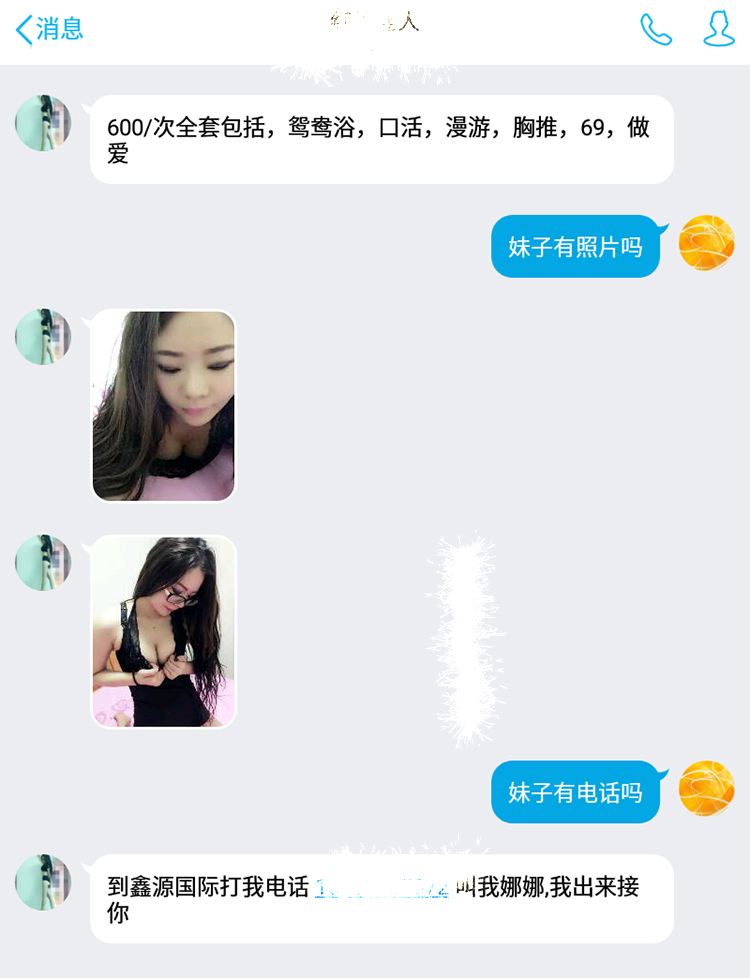Image resolution: width=750 pixels, height=978 pixels.
Task: Tap the 消息 label in the header
Action: click(53, 31)
